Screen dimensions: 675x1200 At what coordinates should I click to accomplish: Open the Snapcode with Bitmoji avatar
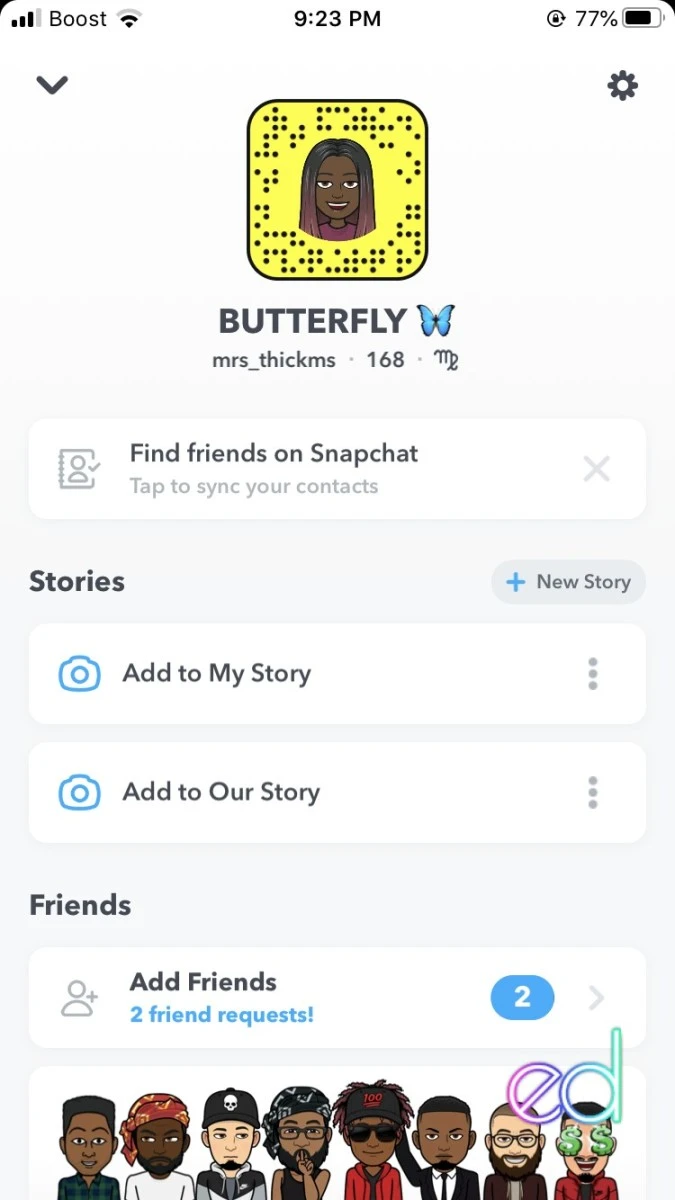click(x=337, y=190)
